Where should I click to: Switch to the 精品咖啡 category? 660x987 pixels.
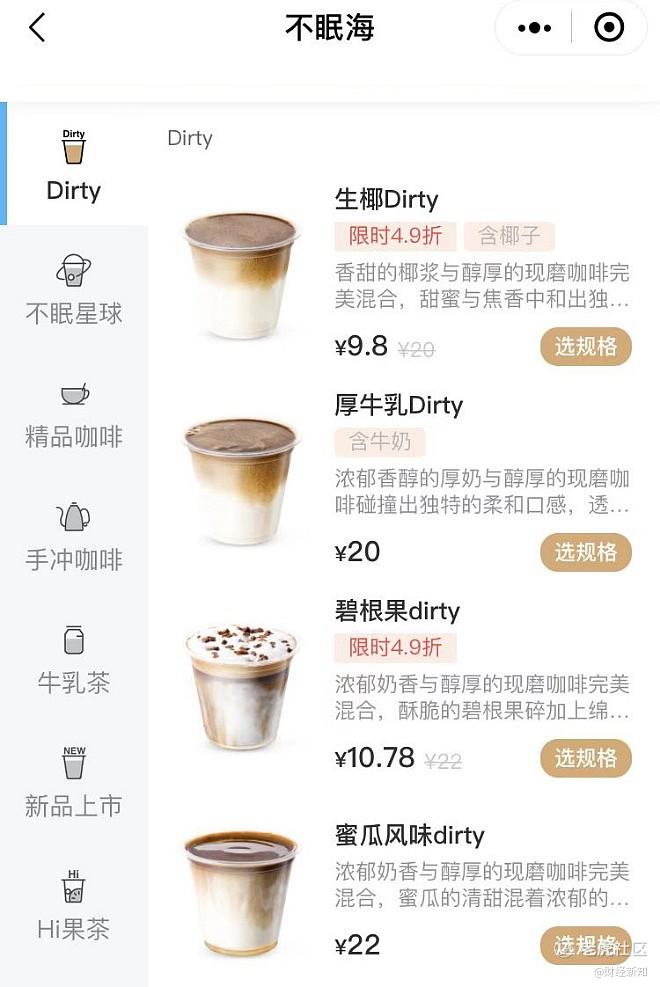pyautogui.click(x=74, y=412)
